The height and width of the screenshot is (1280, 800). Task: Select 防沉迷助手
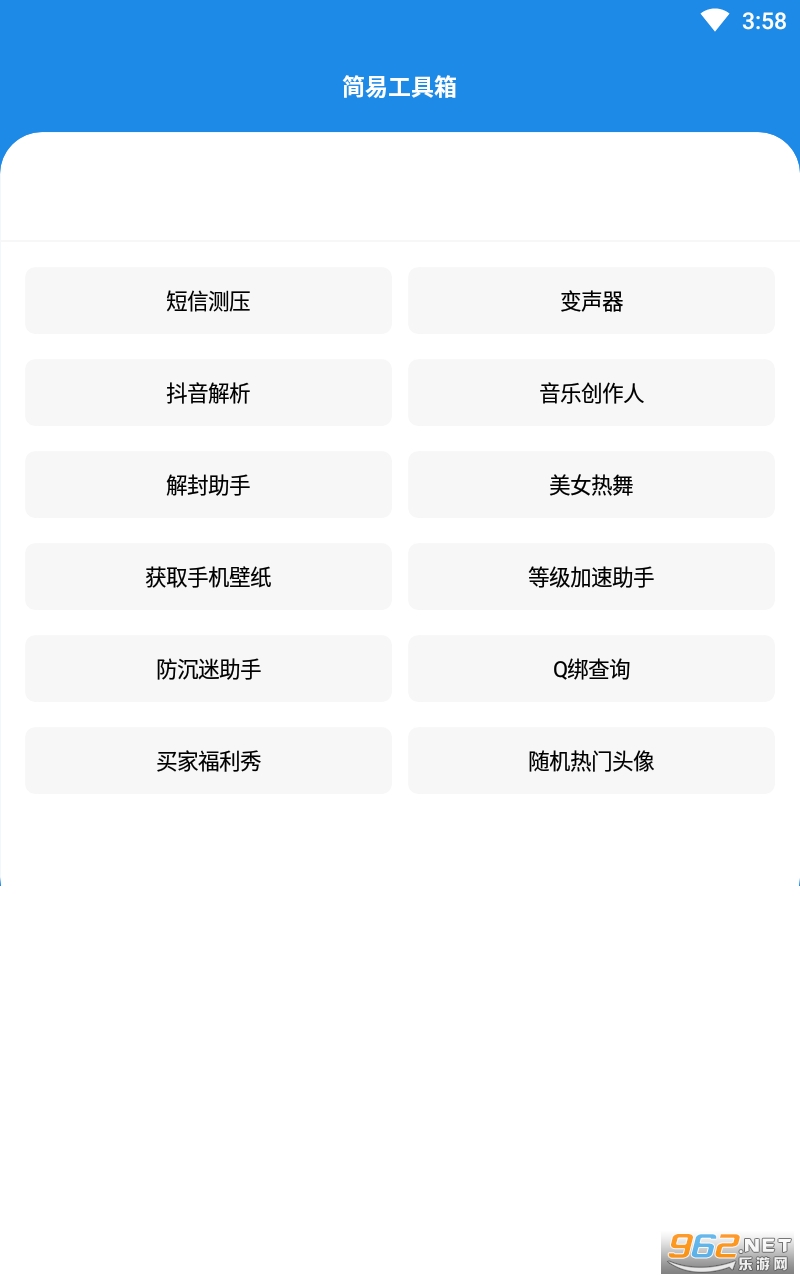[x=208, y=669]
